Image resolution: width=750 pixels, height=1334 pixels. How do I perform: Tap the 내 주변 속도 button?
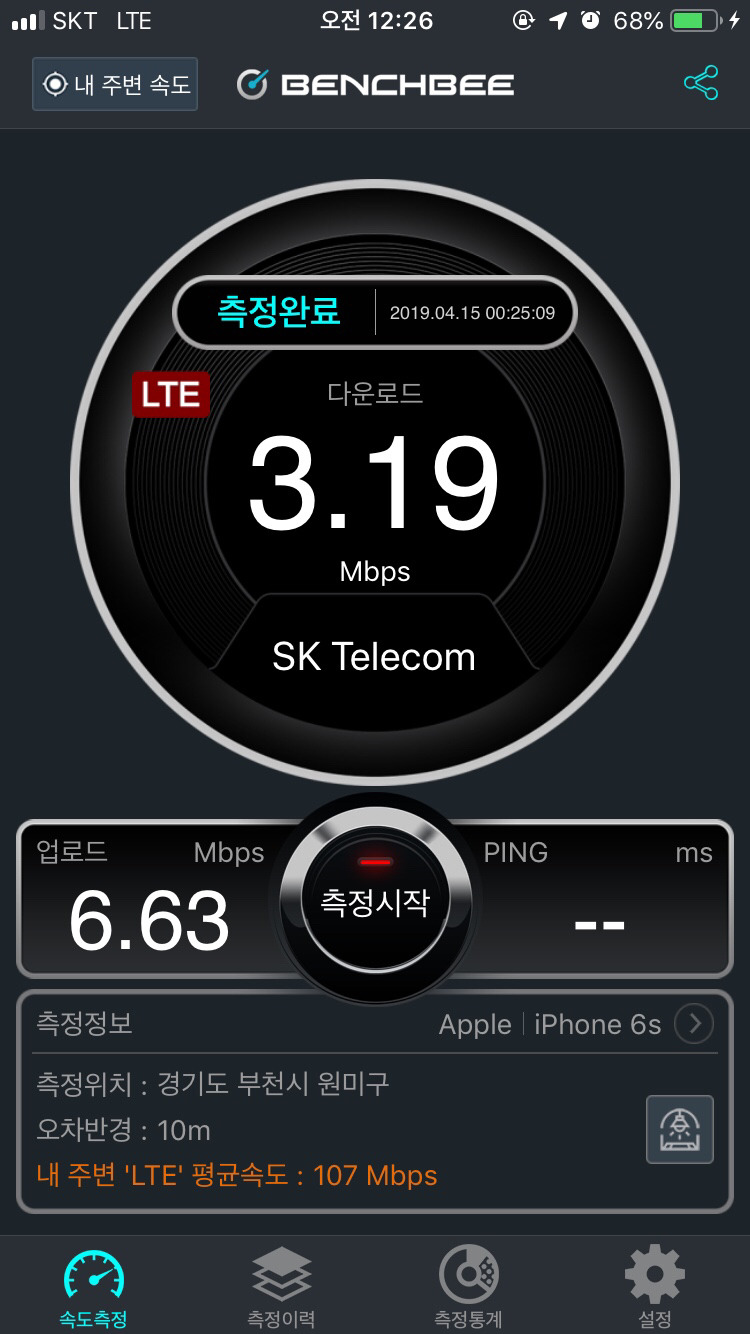[x=115, y=85]
